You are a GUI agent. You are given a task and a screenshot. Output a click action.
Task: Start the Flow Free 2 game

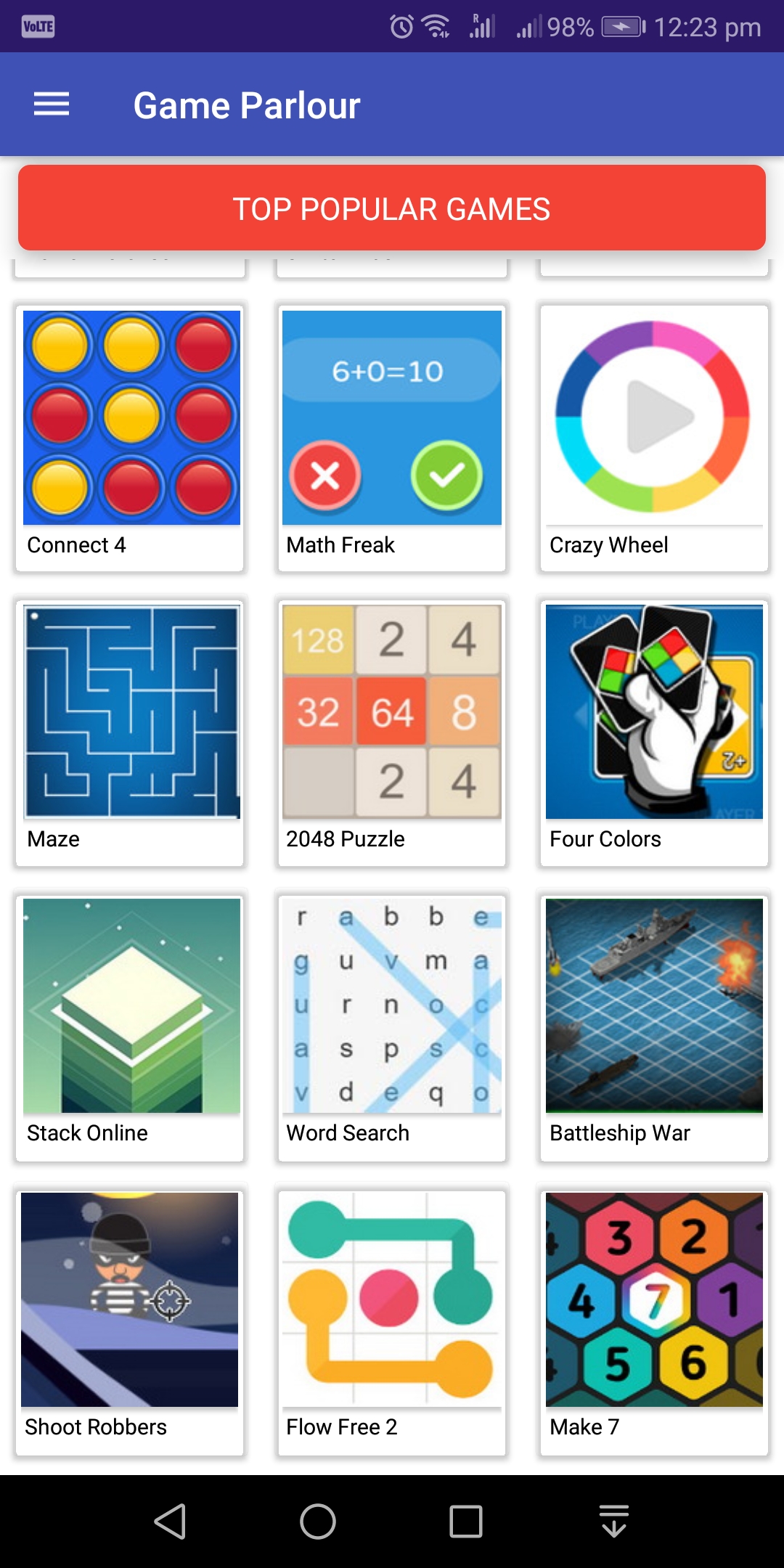(392, 1320)
